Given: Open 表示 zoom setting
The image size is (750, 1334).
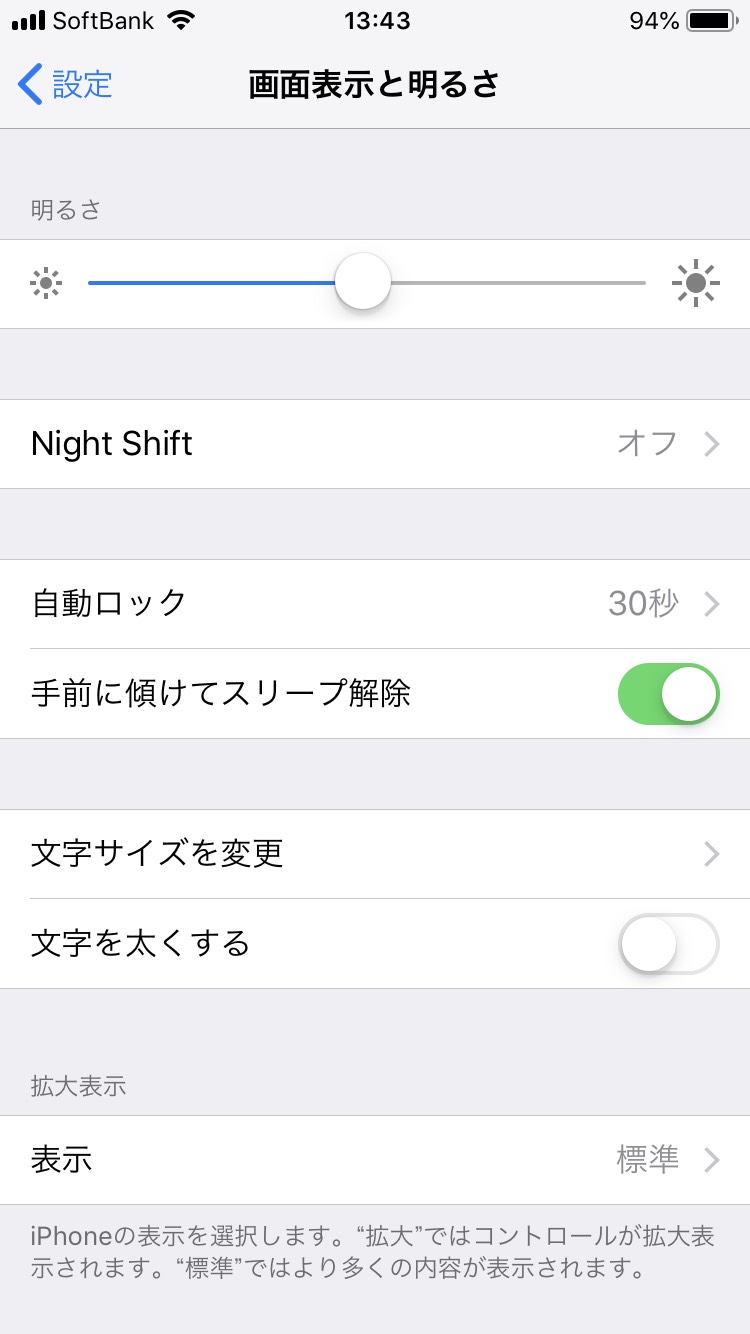Looking at the screenshot, I should coord(375,1160).
